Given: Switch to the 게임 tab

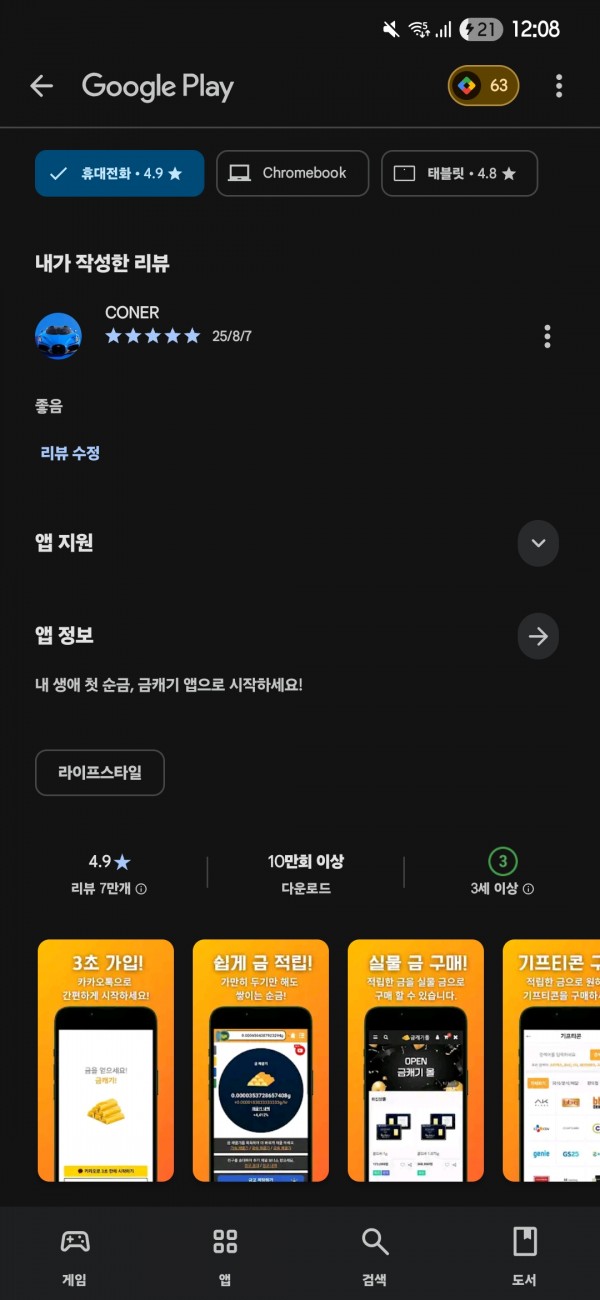Looking at the screenshot, I should tap(75, 1256).
